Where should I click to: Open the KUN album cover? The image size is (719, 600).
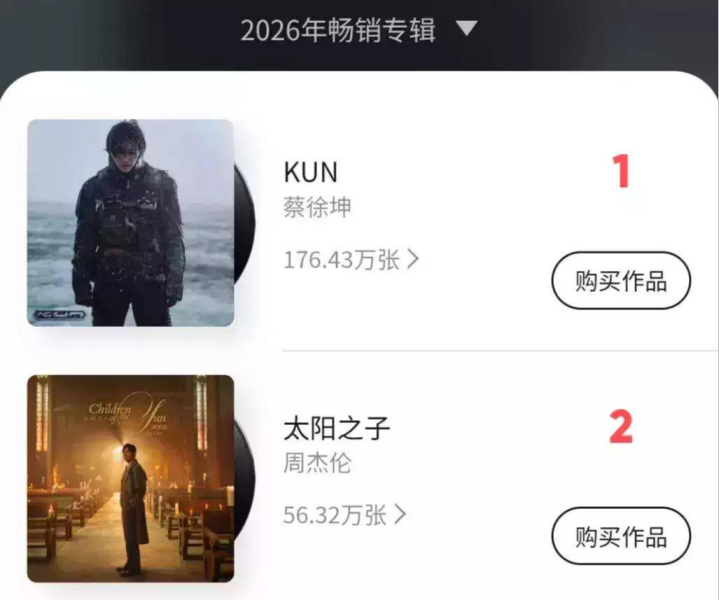pos(131,223)
